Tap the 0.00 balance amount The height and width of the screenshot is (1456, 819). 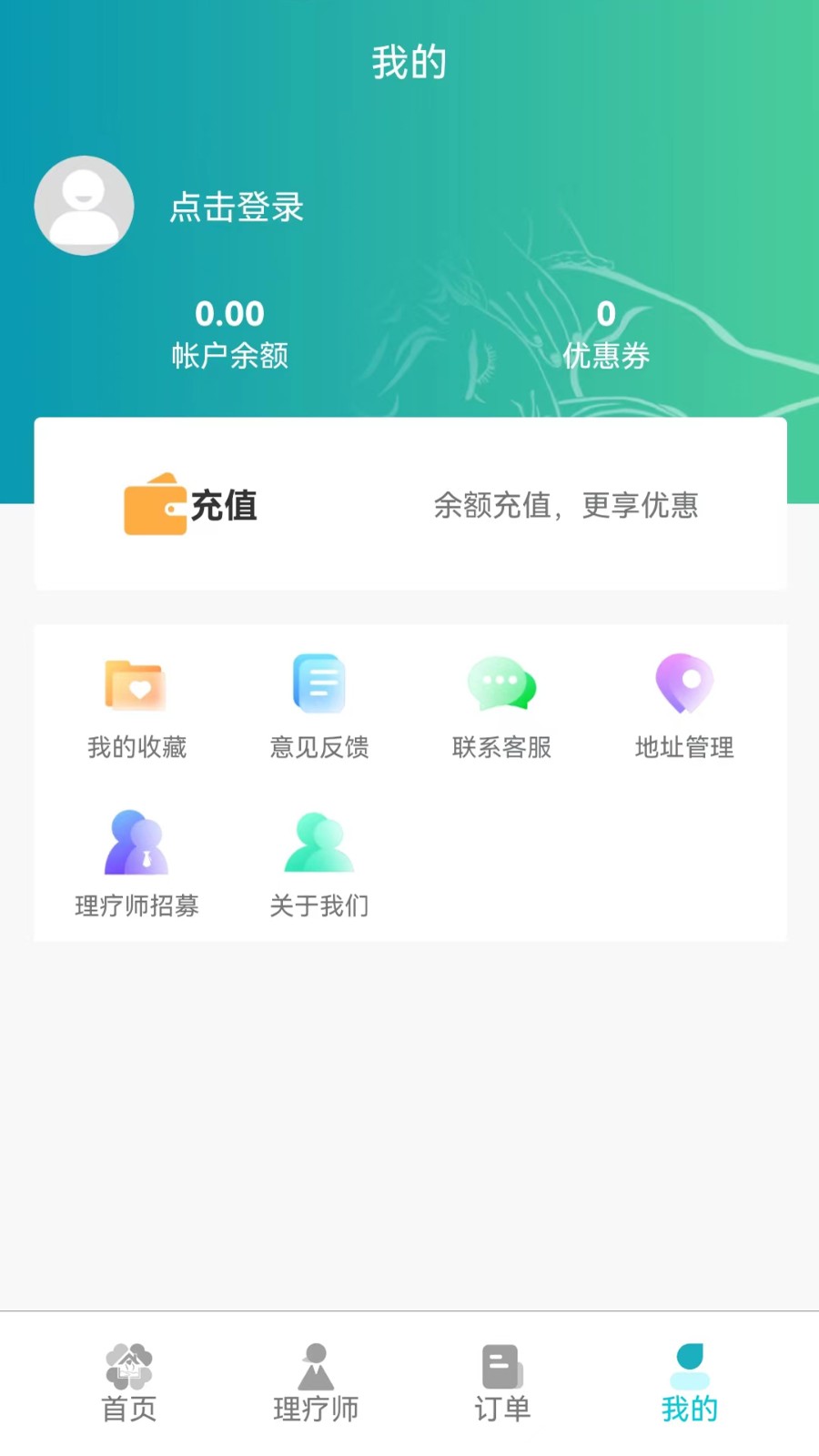tap(229, 313)
